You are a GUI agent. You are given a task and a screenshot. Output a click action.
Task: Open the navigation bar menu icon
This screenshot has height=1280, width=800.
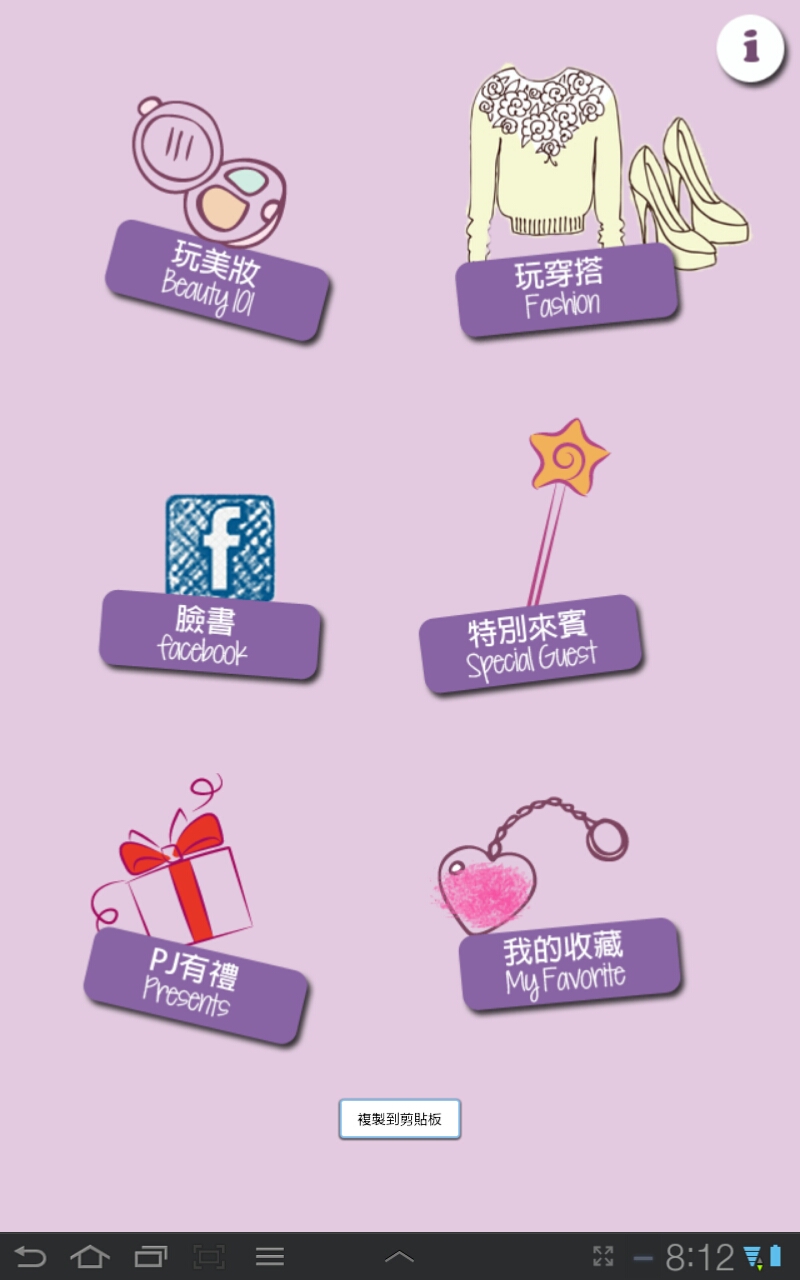(270, 1257)
